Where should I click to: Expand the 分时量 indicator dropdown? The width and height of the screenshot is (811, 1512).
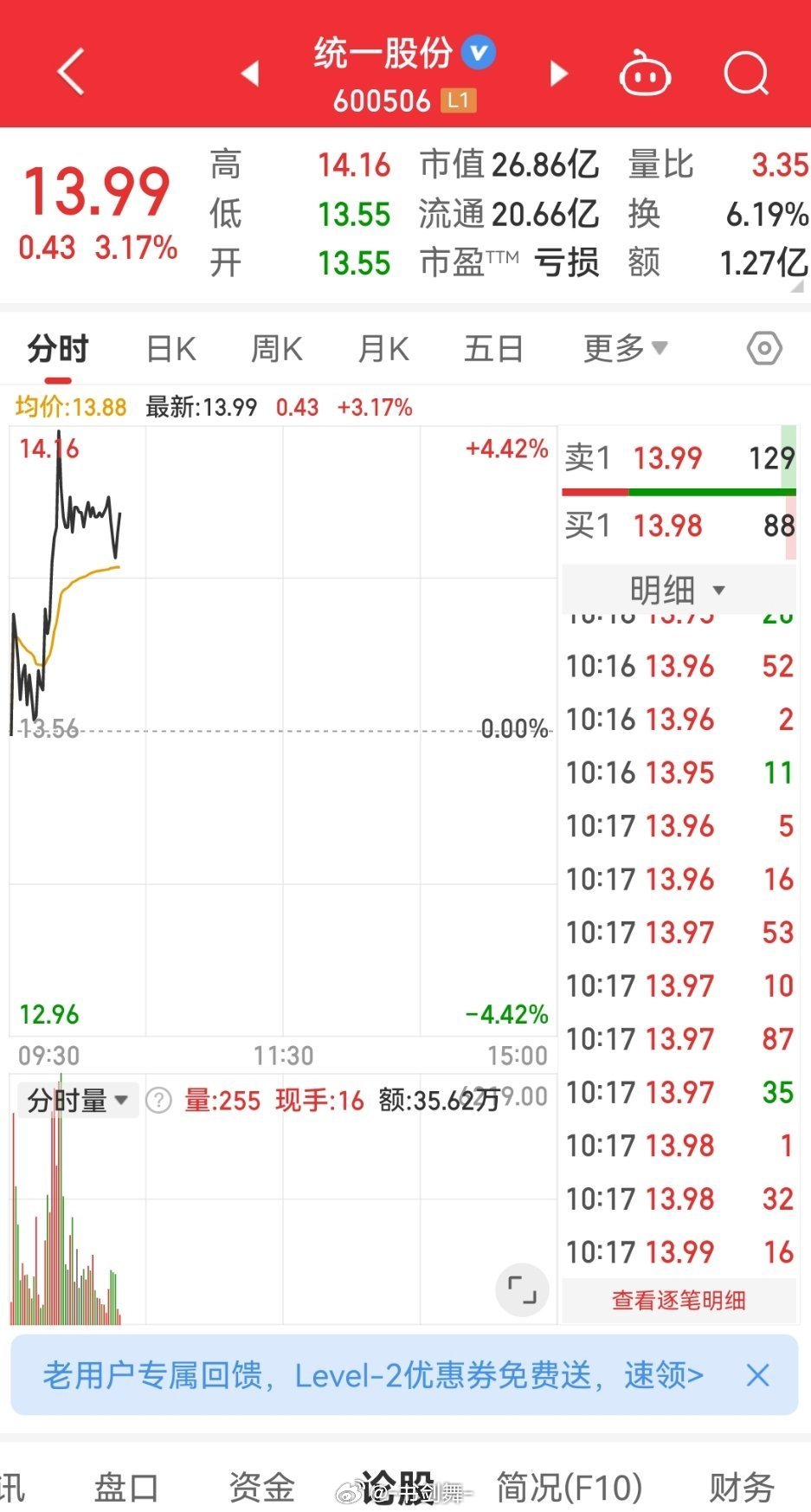[76, 1100]
